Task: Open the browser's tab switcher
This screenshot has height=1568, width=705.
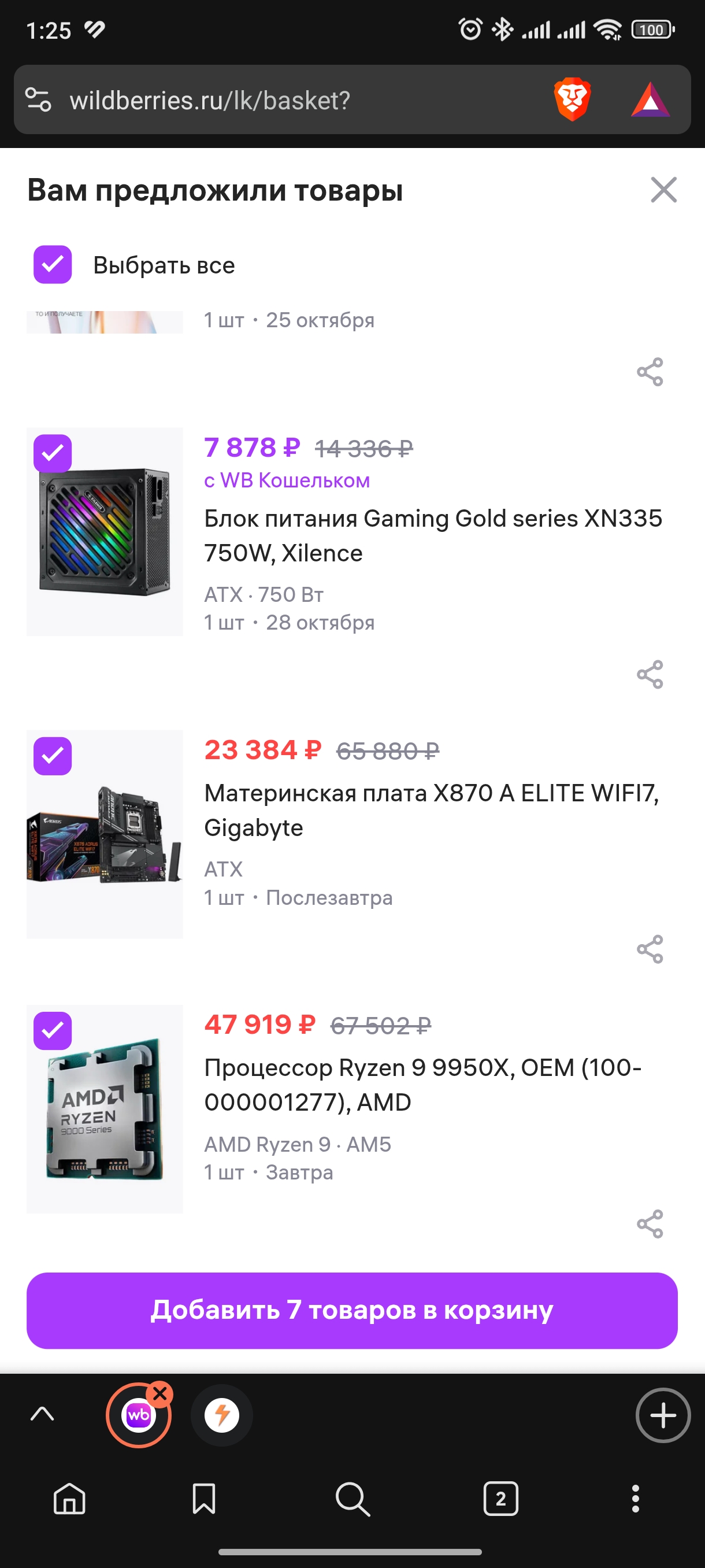Action: [x=500, y=1499]
